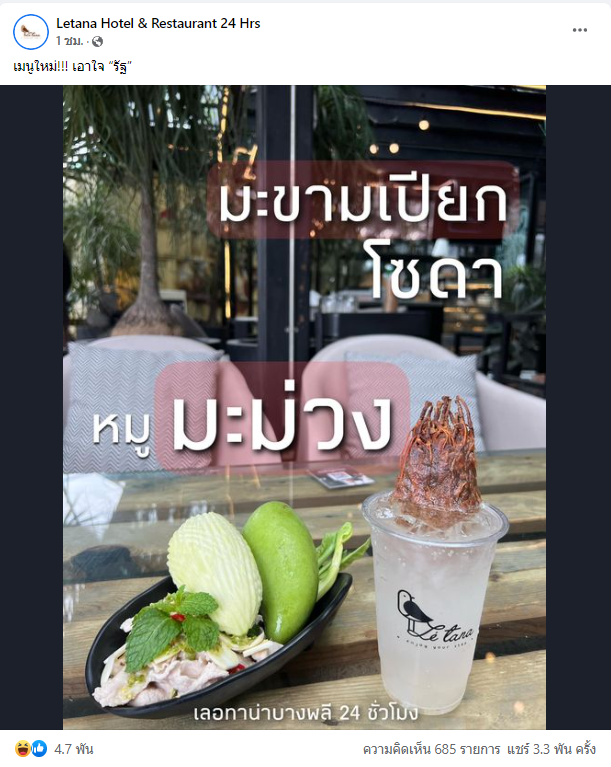Open the 685 comments list

coord(423,748)
